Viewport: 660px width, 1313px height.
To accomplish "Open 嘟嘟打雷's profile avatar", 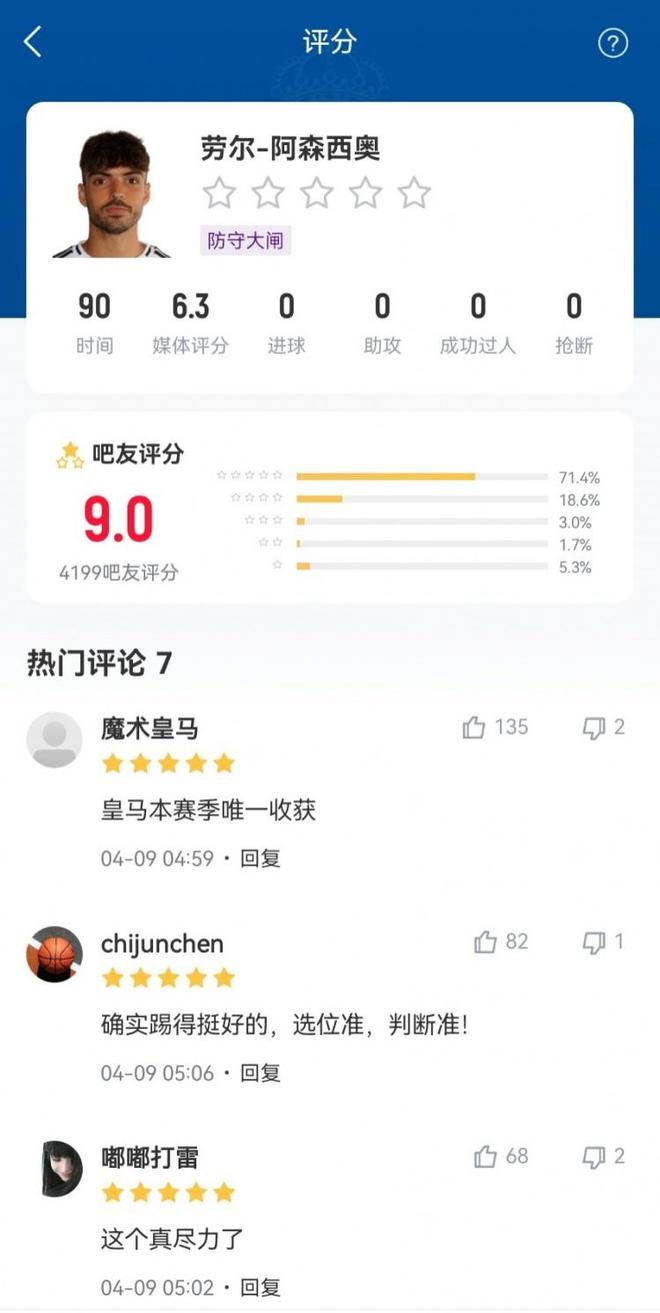I will pyautogui.click(x=62, y=1169).
